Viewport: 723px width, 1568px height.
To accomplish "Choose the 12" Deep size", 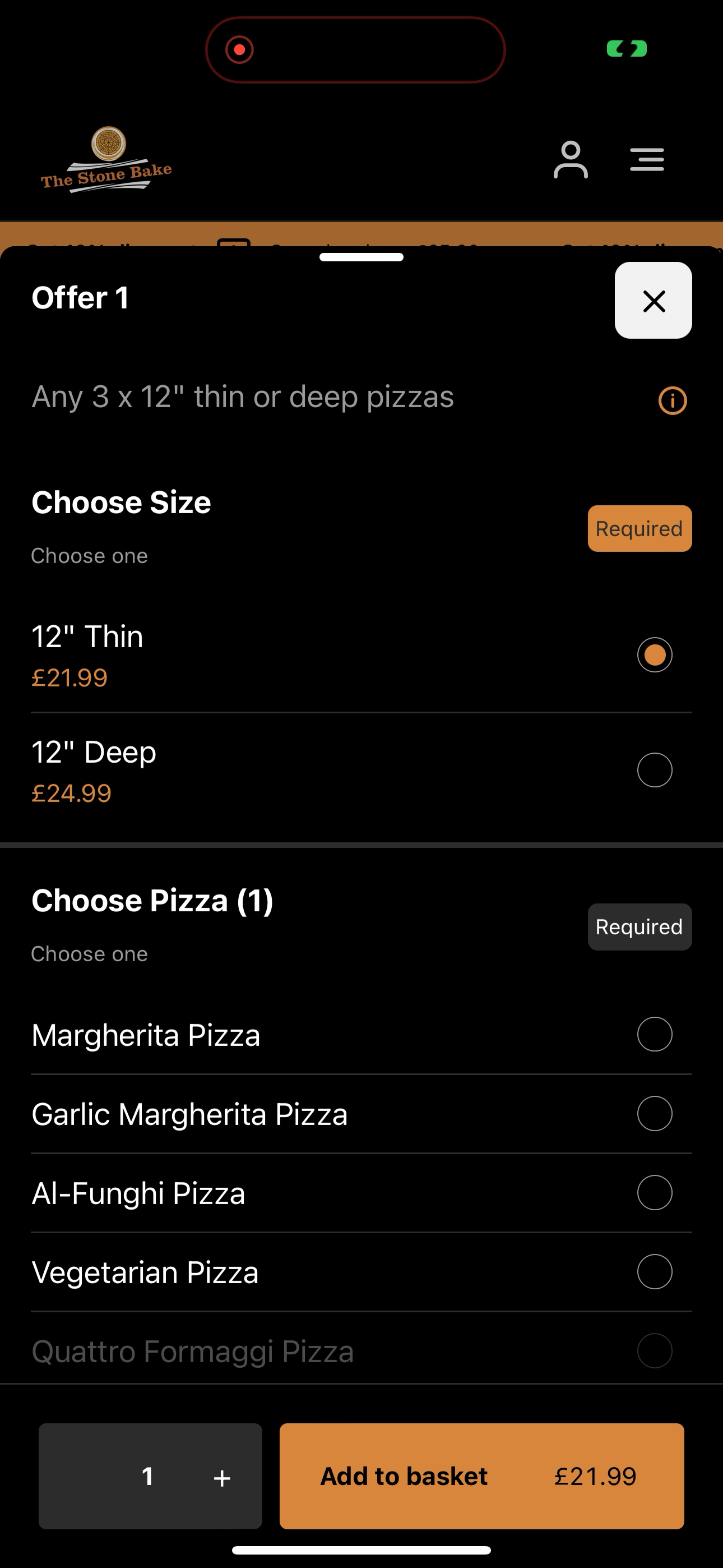I will pyautogui.click(x=361, y=771).
